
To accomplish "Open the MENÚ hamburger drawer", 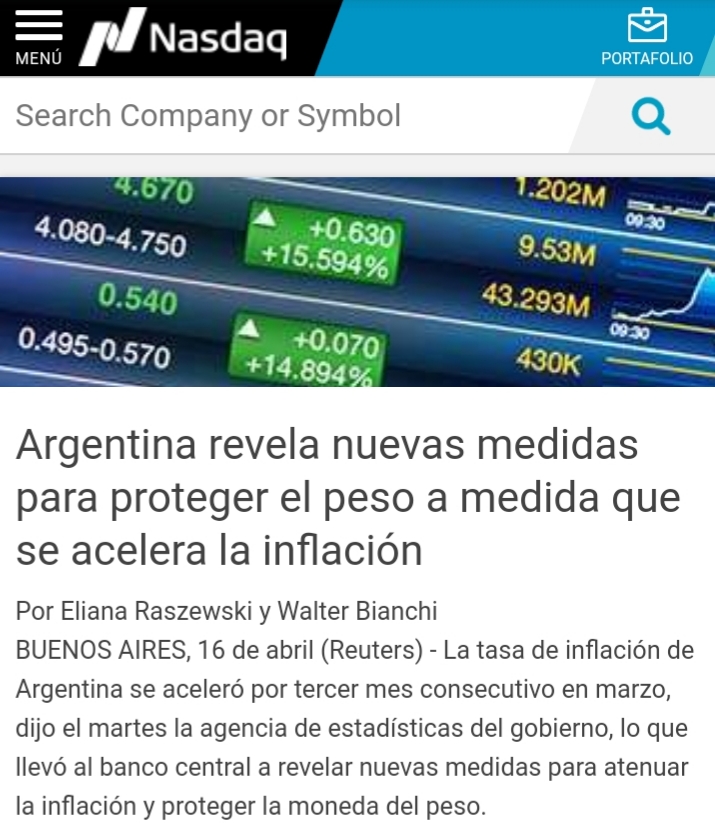I will (x=38, y=37).
